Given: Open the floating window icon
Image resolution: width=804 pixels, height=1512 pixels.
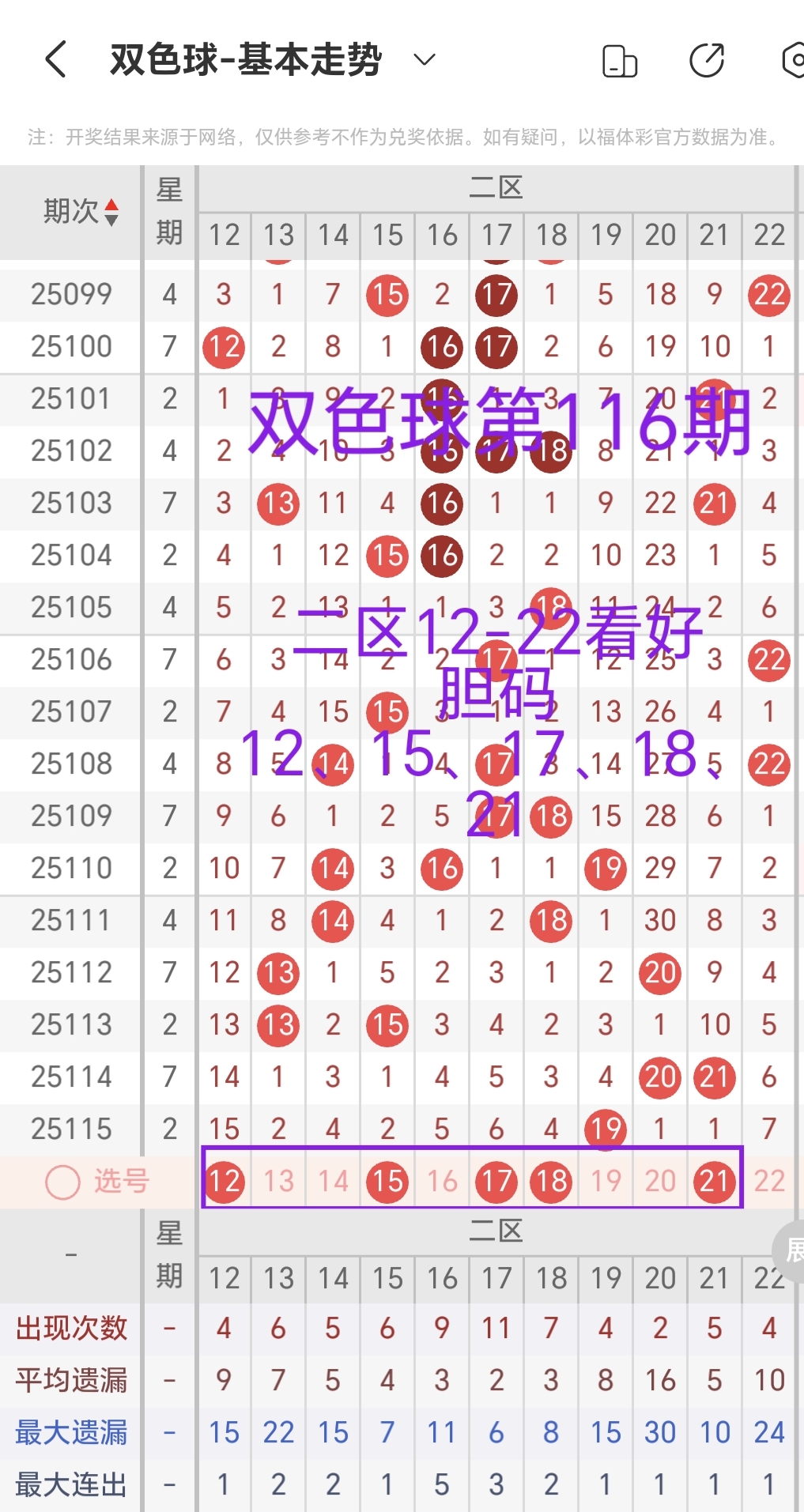Looking at the screenshot, I should tap(619, 58).
